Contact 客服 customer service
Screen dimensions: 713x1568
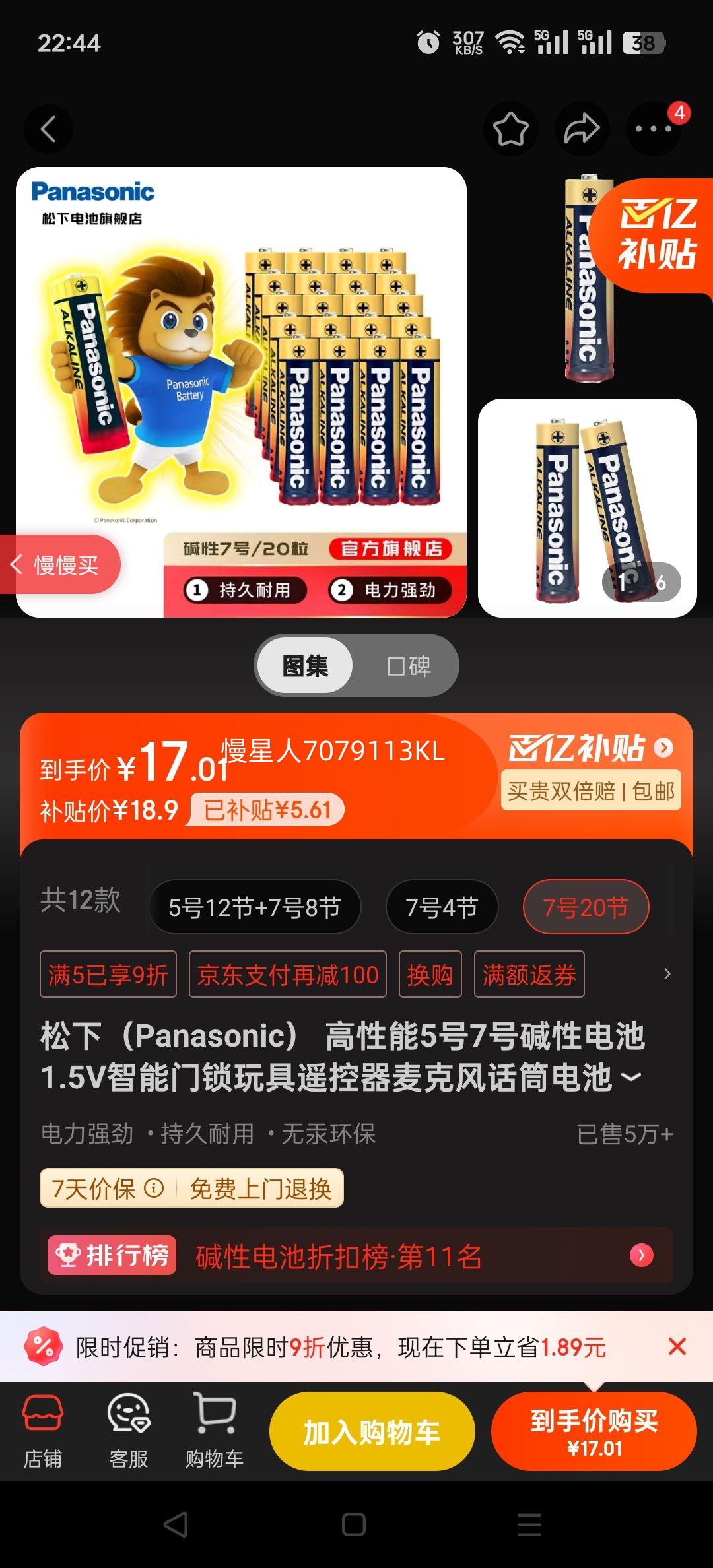[129, 1432]
